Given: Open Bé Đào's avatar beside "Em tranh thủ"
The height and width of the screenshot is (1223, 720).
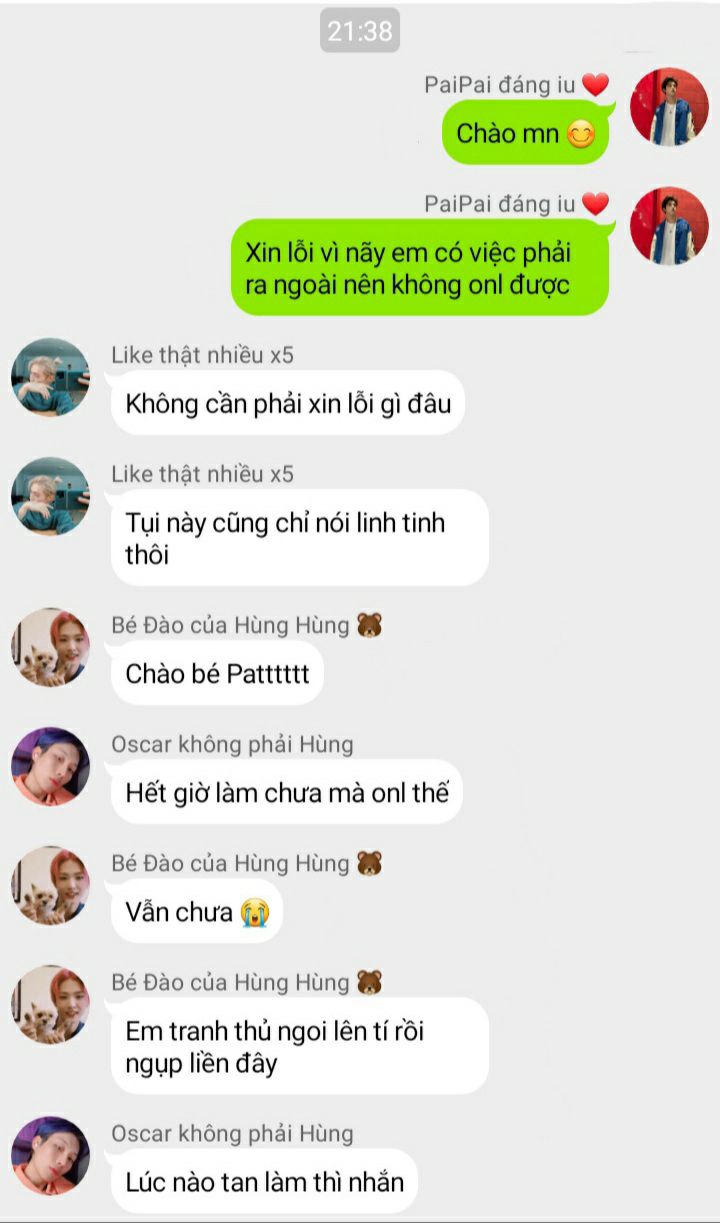Looking at the screenshot, I should click(50, 1004).
